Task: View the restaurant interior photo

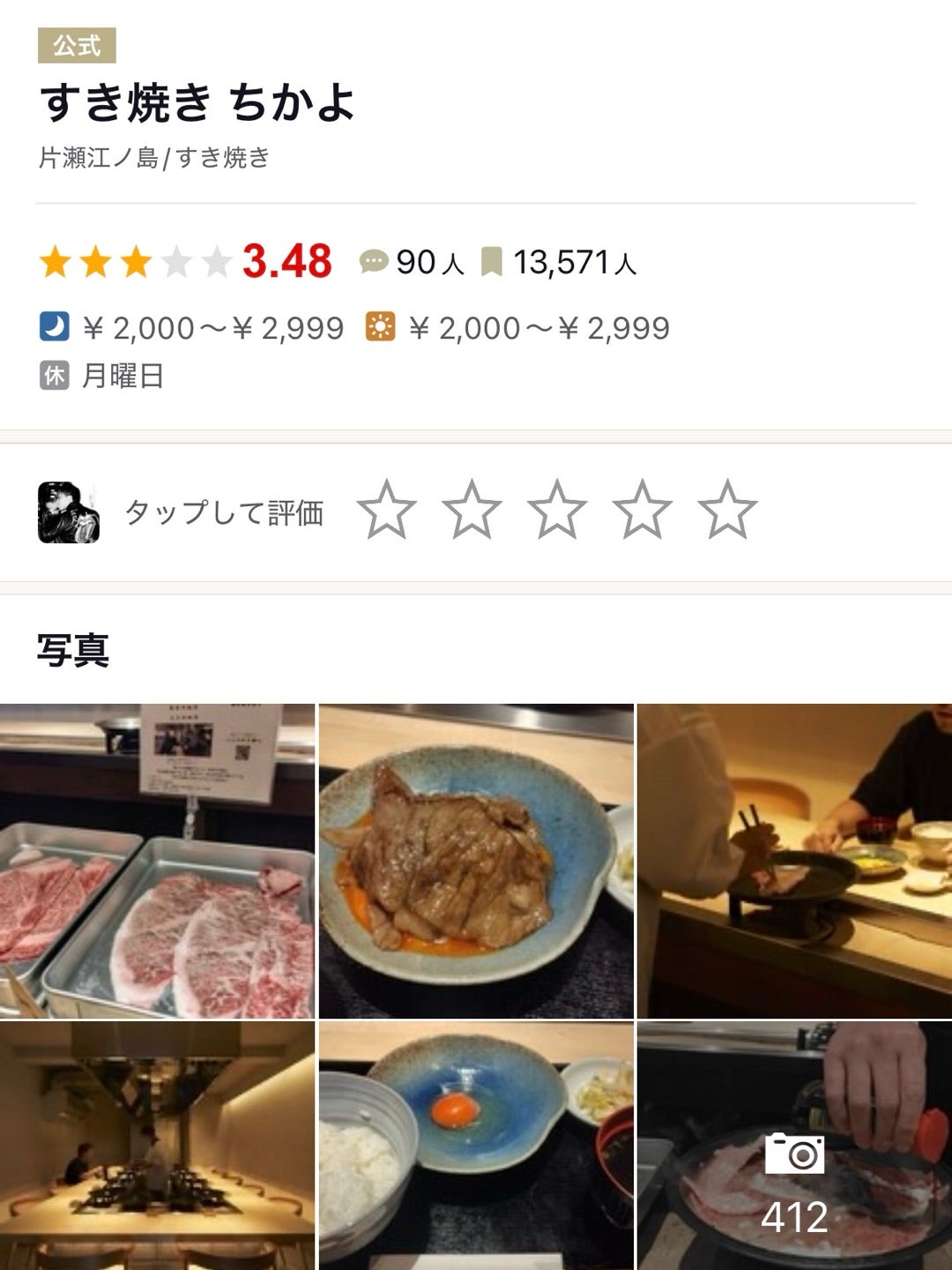Action: click(157, 1147)
